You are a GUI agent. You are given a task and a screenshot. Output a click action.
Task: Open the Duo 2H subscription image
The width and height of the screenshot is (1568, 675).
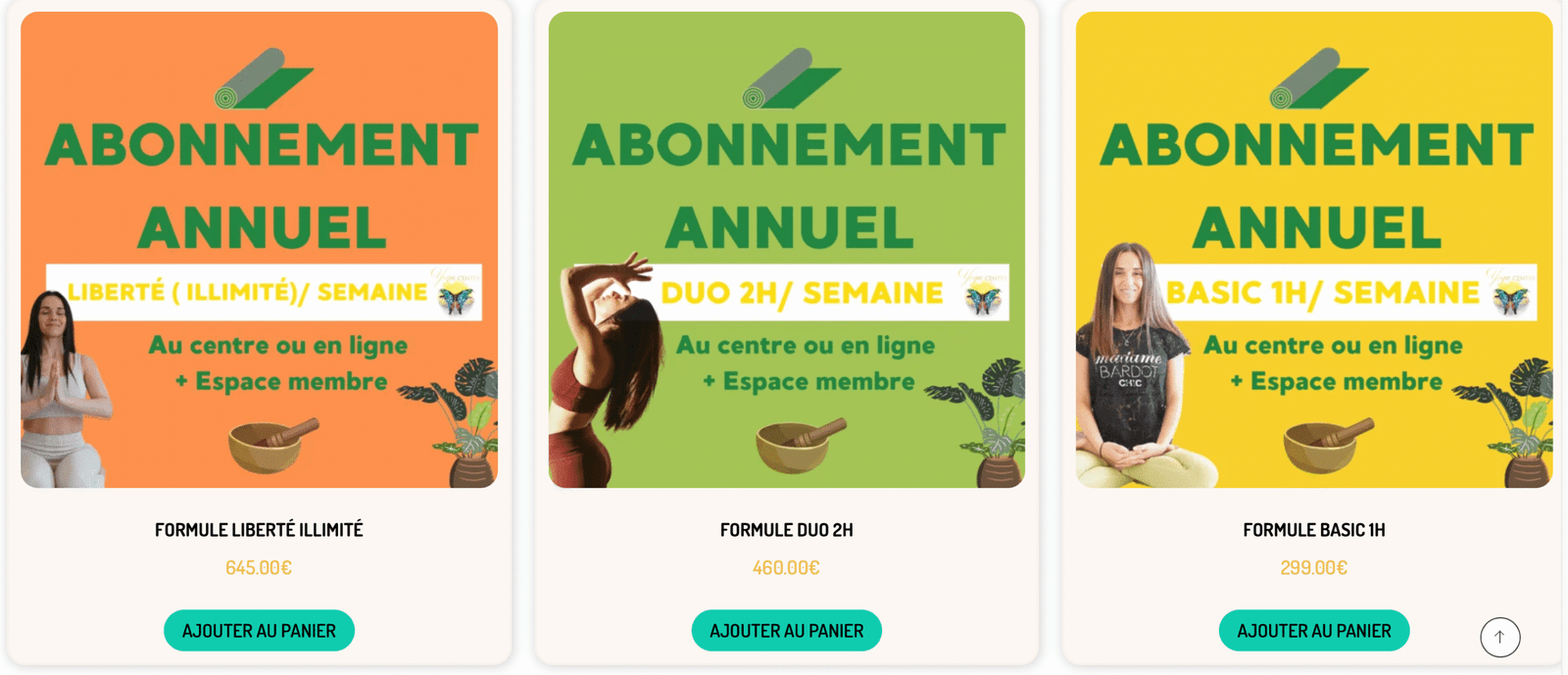[x=786, y=250]
